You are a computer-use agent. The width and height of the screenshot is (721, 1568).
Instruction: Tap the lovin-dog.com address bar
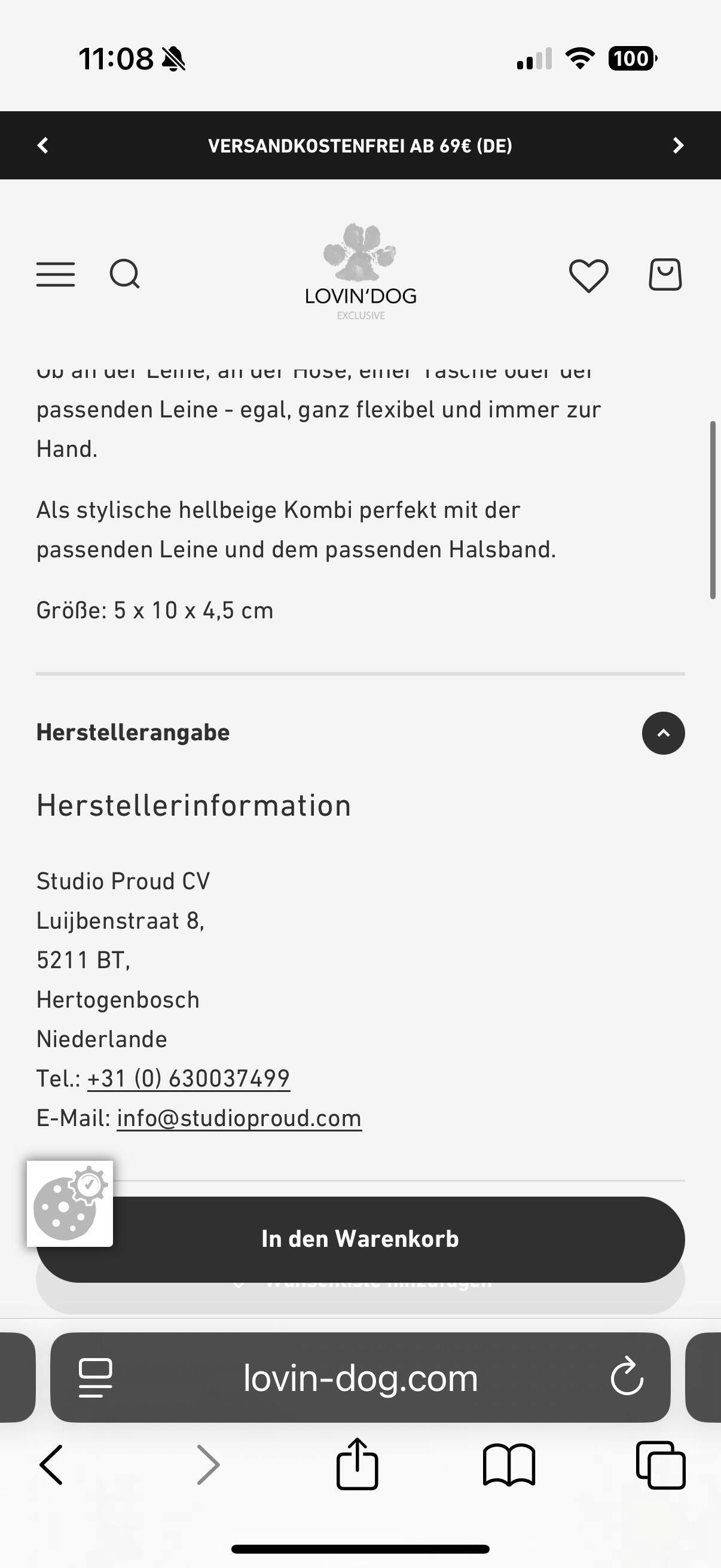pos(360,1377)
